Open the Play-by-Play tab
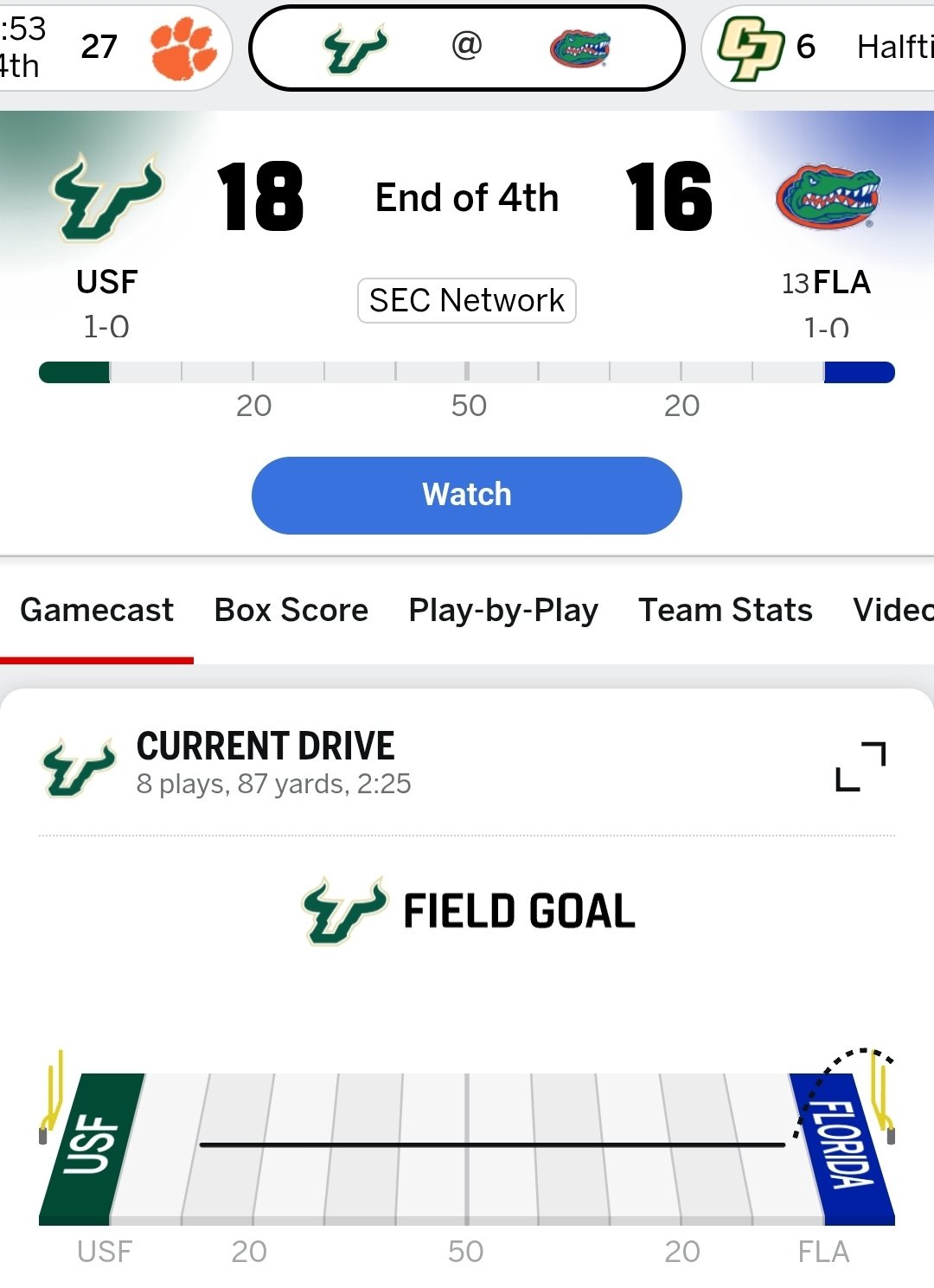 click(x=503, y=610)
